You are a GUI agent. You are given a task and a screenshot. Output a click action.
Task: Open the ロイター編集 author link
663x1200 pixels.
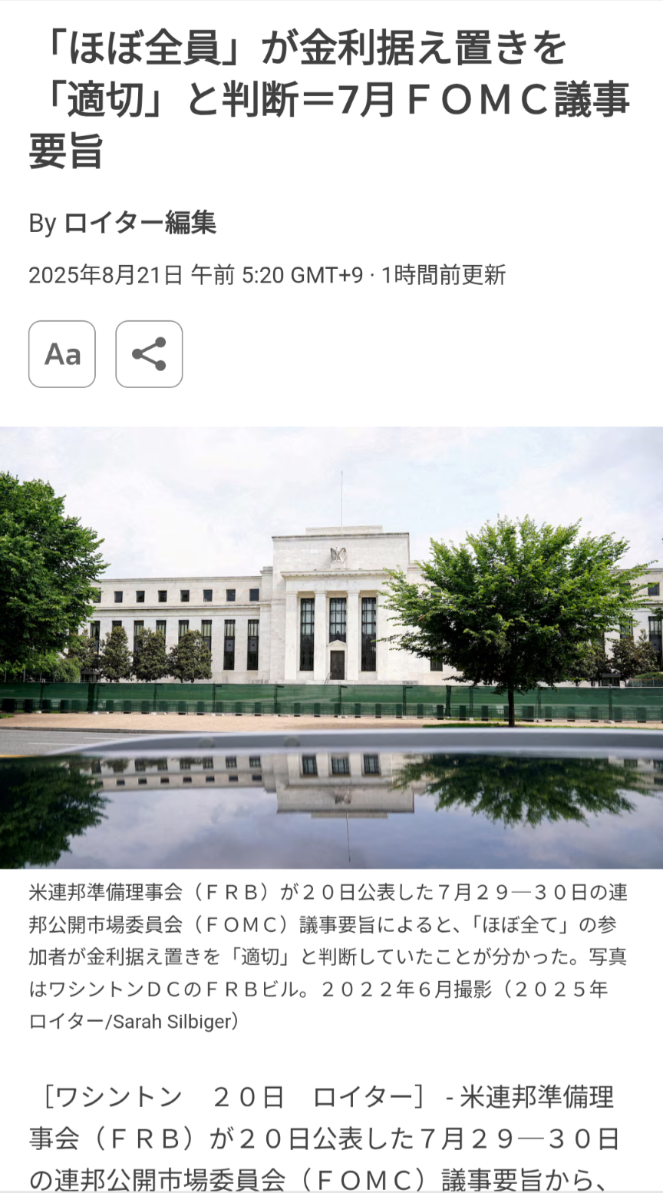point(139,222)
